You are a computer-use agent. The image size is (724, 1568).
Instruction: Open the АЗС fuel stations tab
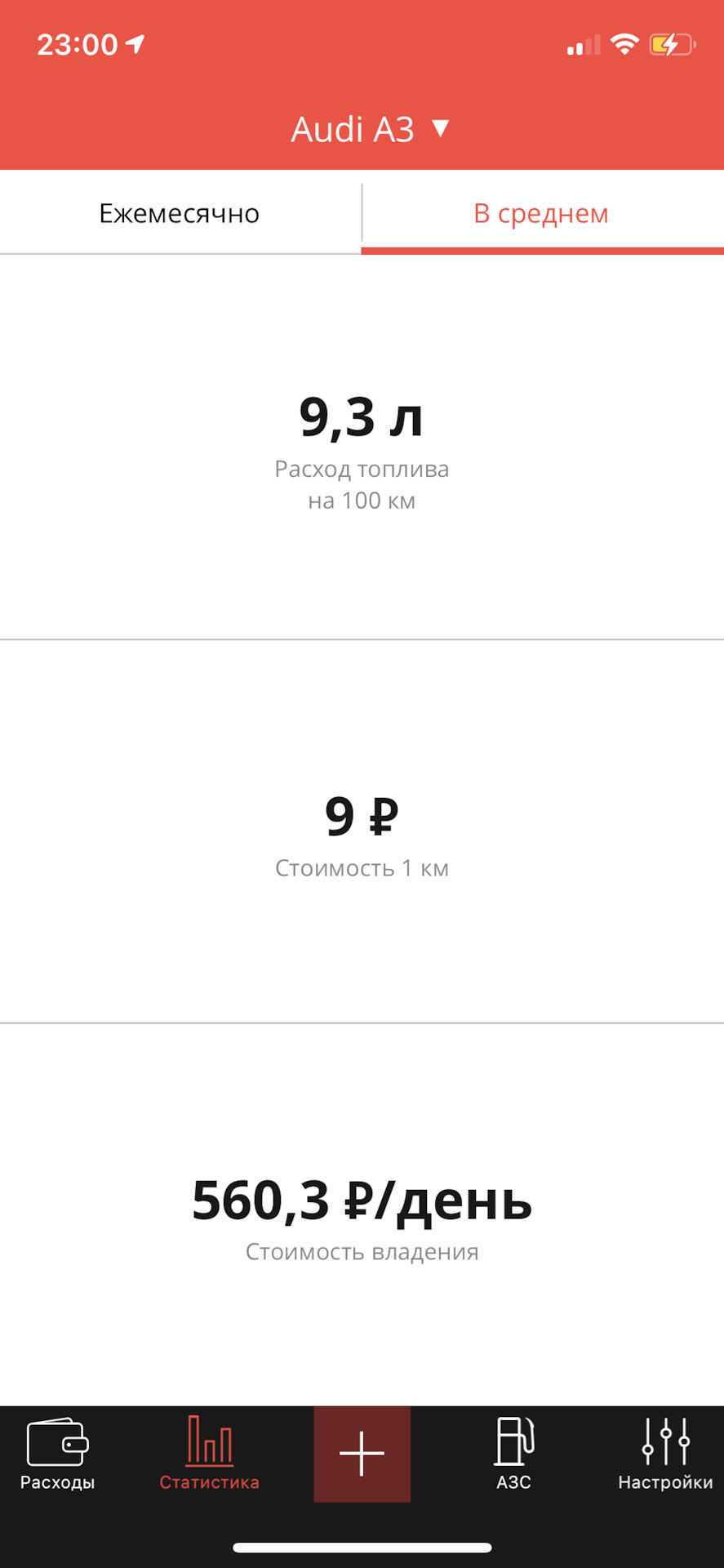(x=514, y=1454)
